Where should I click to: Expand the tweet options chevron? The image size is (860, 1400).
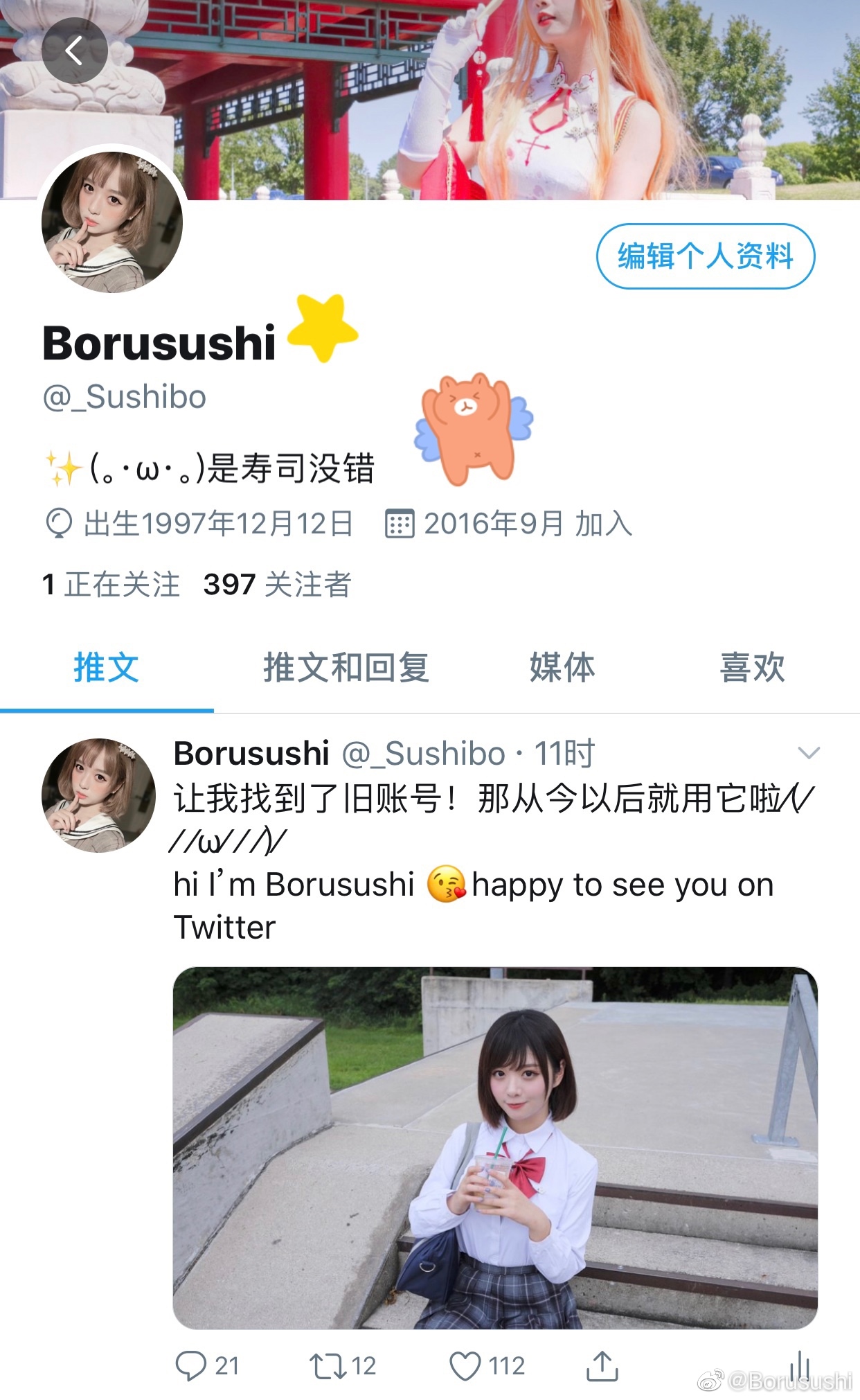(x=808, y=752)
